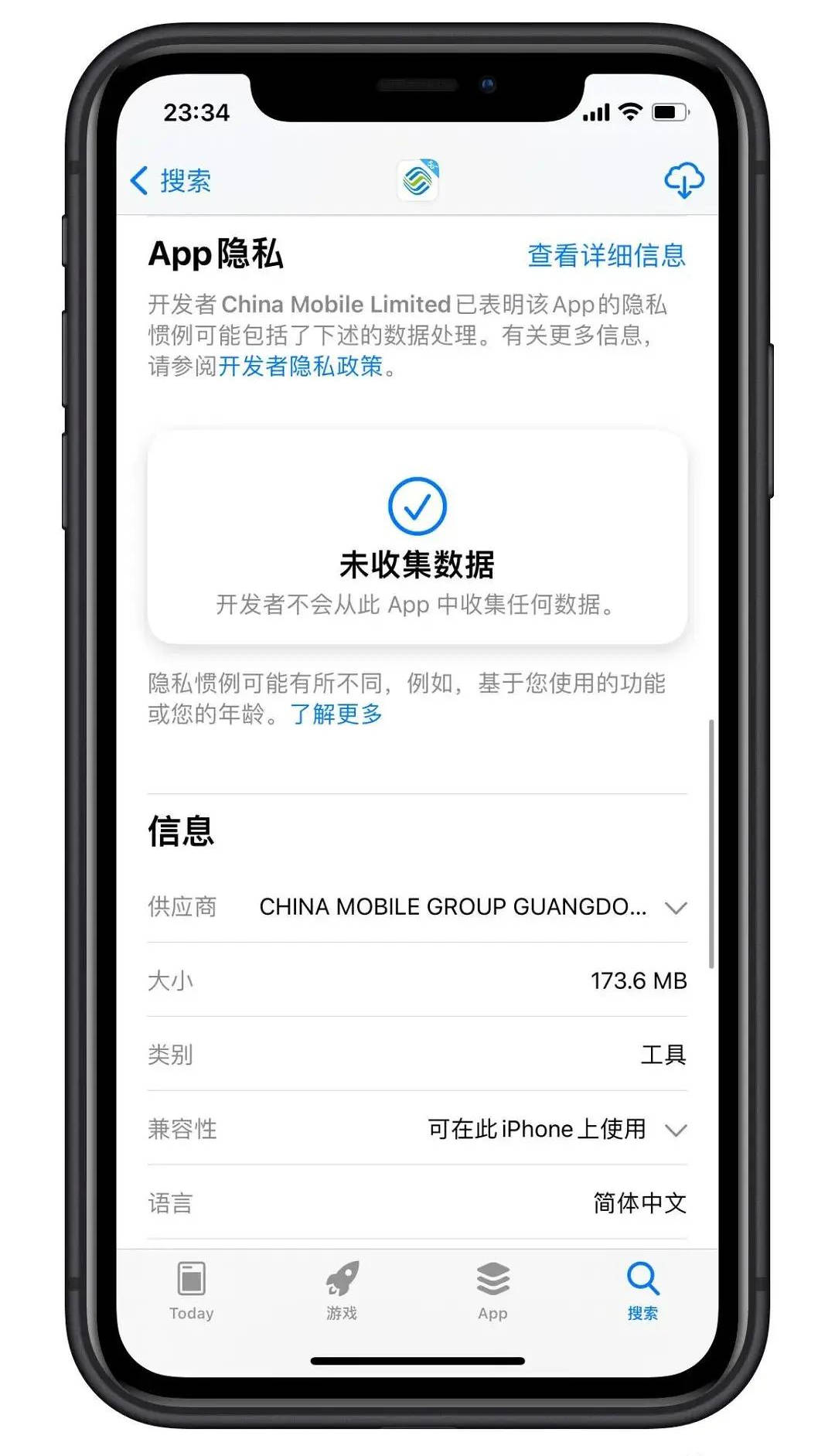835x1456 pixels.
Task: Select the 搜索 tab
Action: click(x=642, y=1290)
